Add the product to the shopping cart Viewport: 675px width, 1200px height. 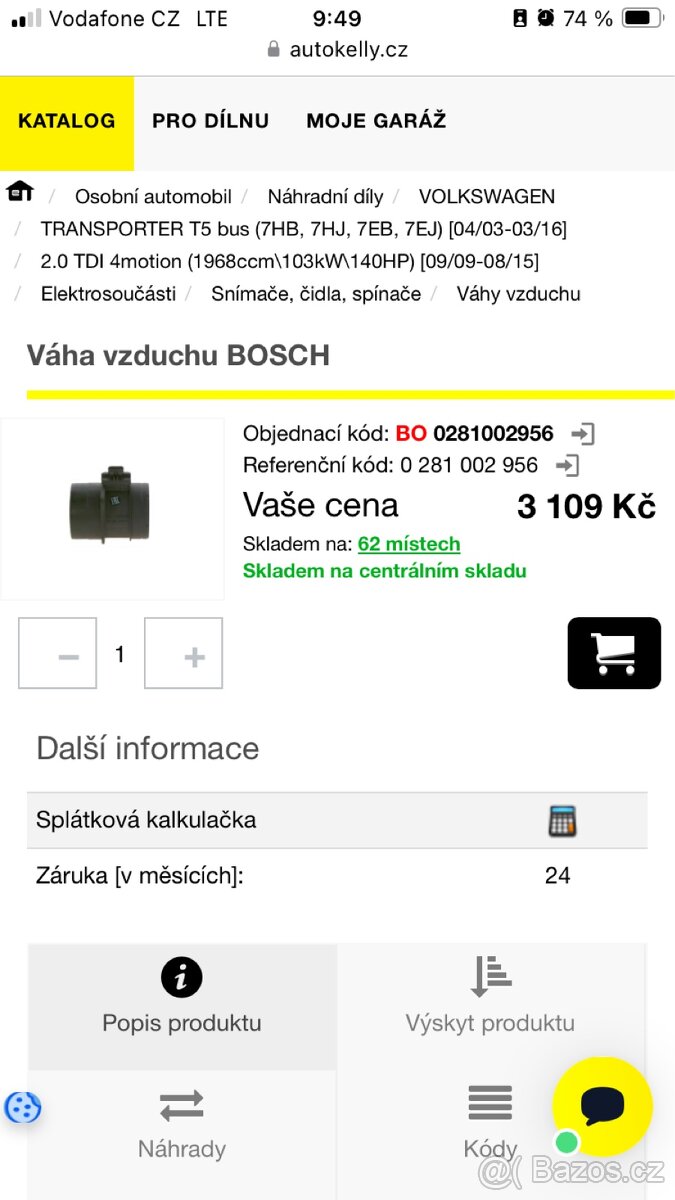[x=614, y=654]
